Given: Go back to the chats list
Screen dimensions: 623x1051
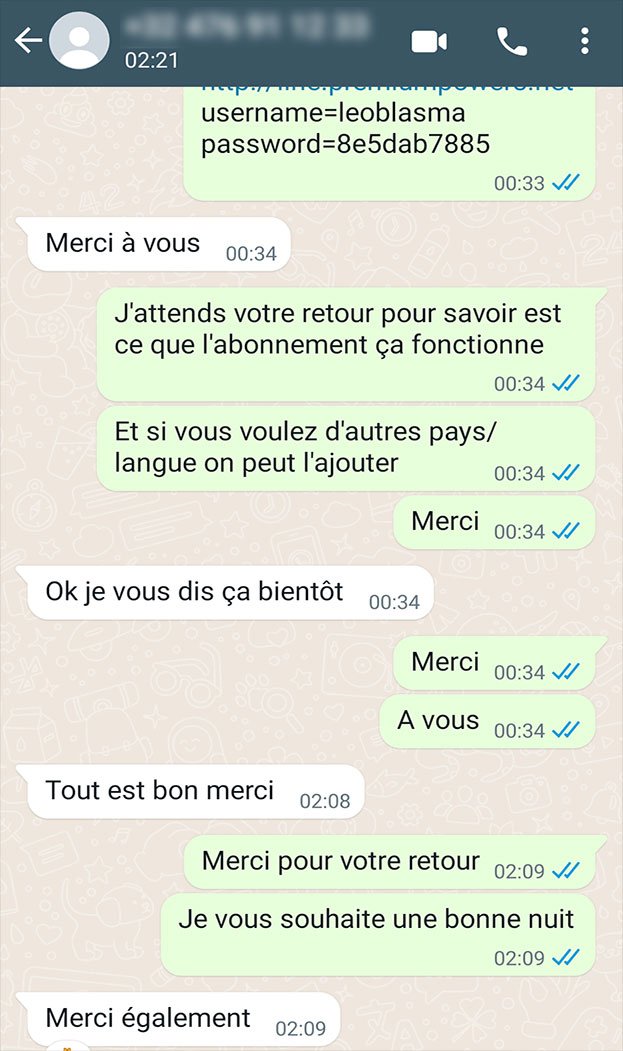Looking at the screenshot, I should [x=28, y=41].
